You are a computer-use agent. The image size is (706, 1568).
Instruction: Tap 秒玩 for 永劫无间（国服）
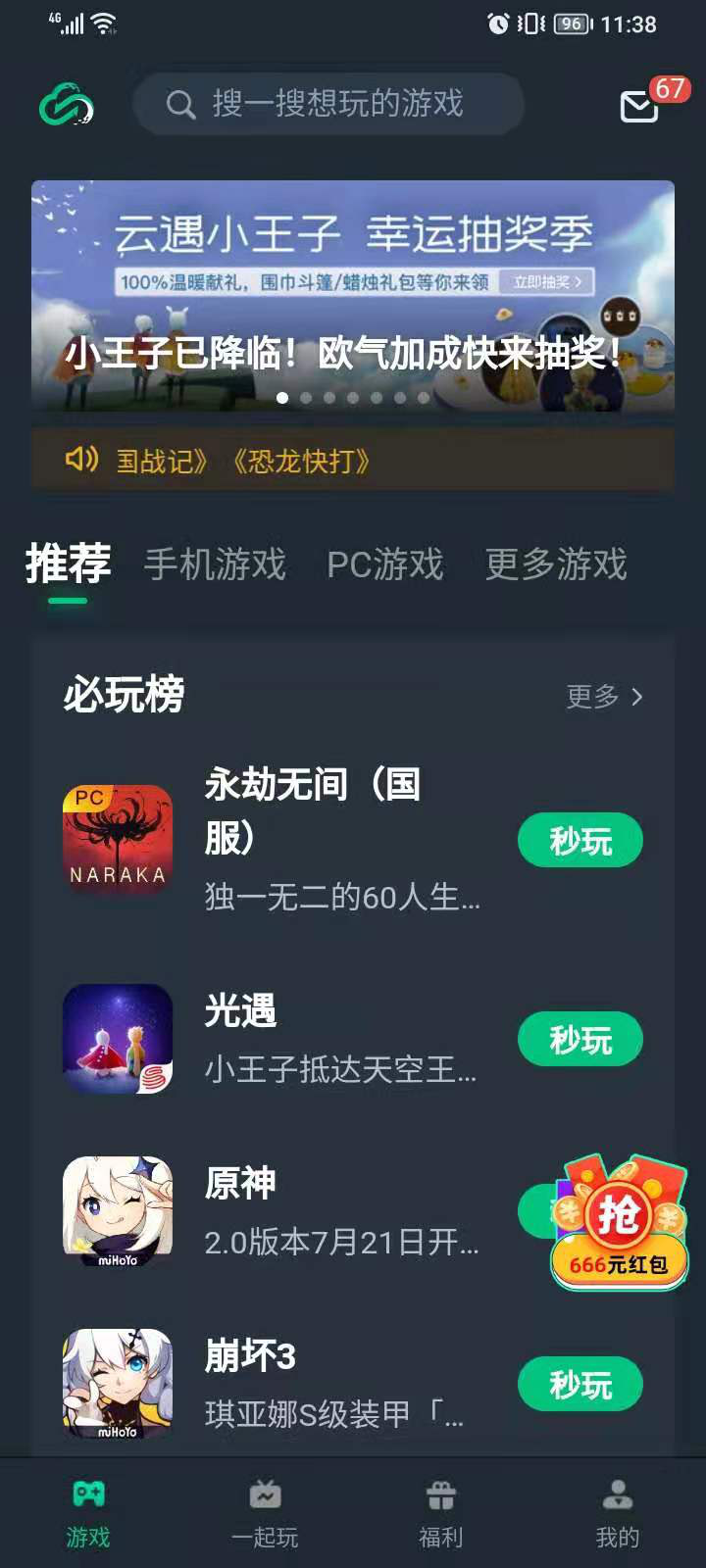click(580, 841)
